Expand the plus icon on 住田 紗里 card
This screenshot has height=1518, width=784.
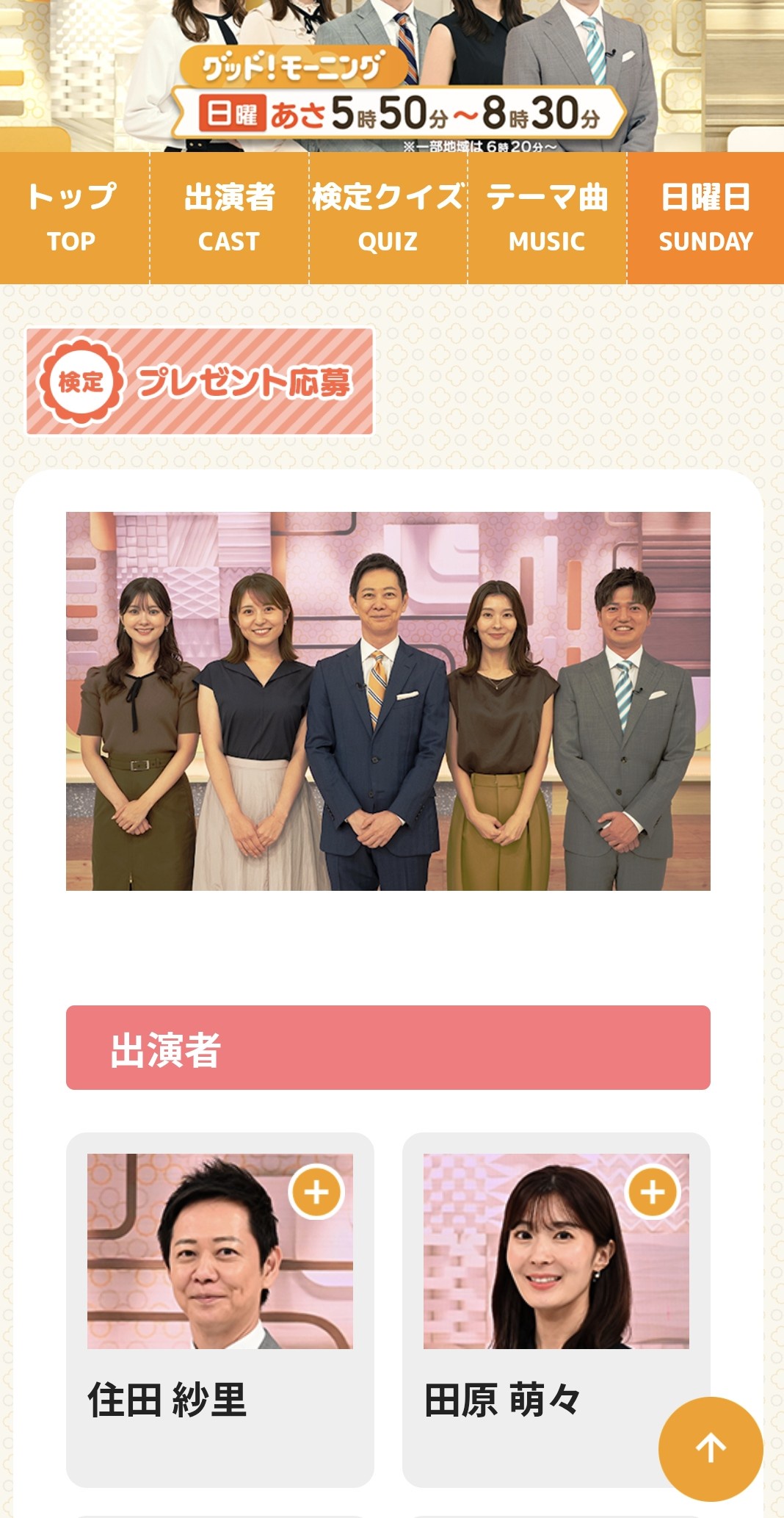pos(316,1192)
